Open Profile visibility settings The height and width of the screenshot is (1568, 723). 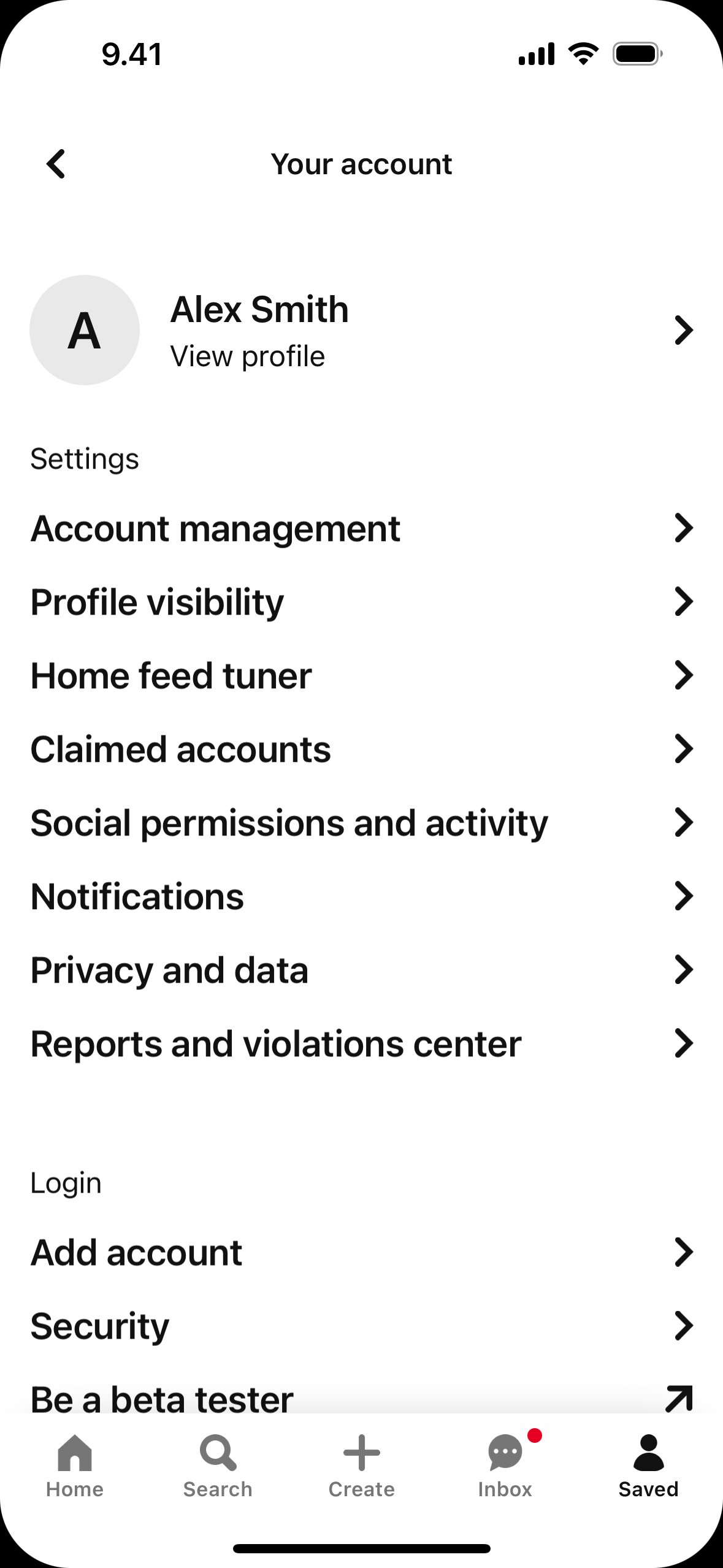click(361, 602)
